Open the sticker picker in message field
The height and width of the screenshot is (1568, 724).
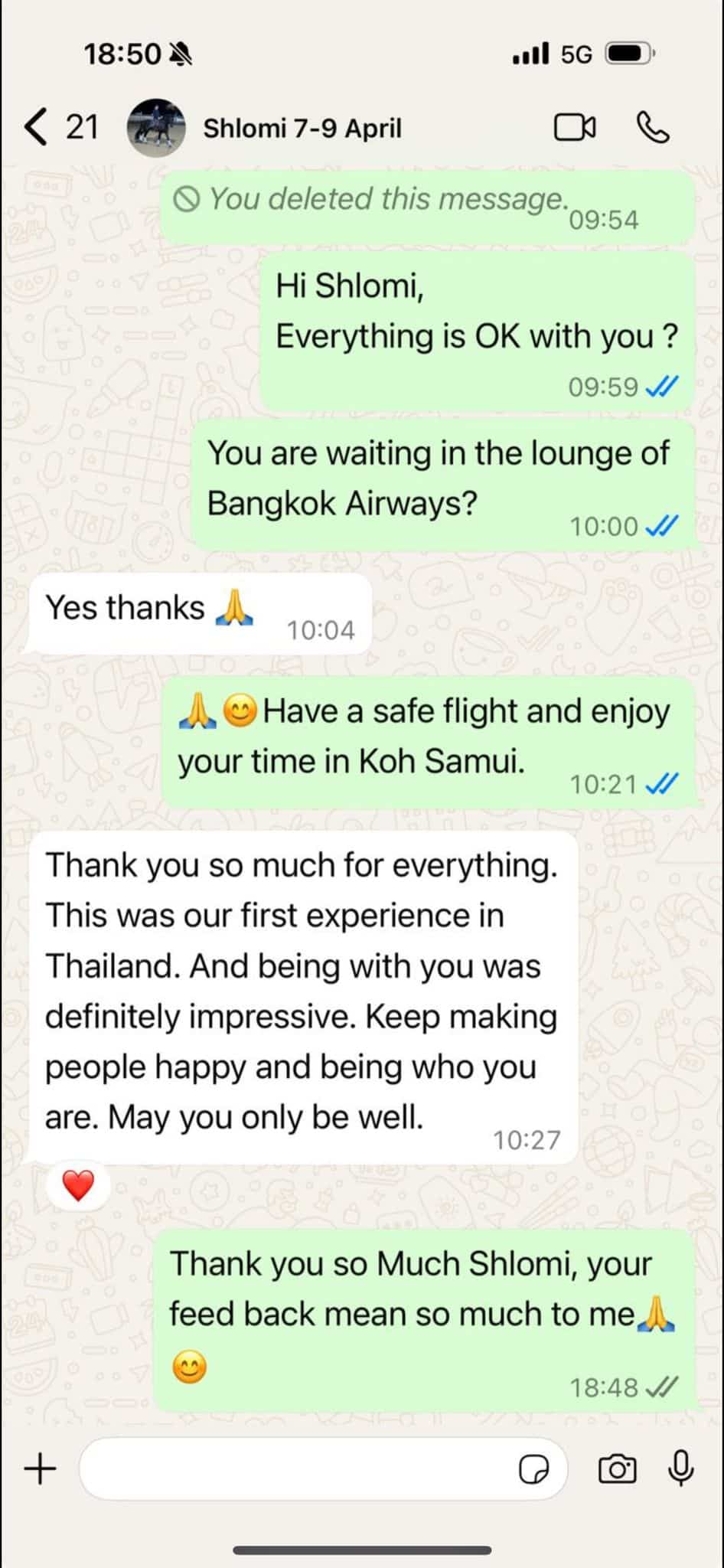pyautogui.click(x=533, y=1470)
